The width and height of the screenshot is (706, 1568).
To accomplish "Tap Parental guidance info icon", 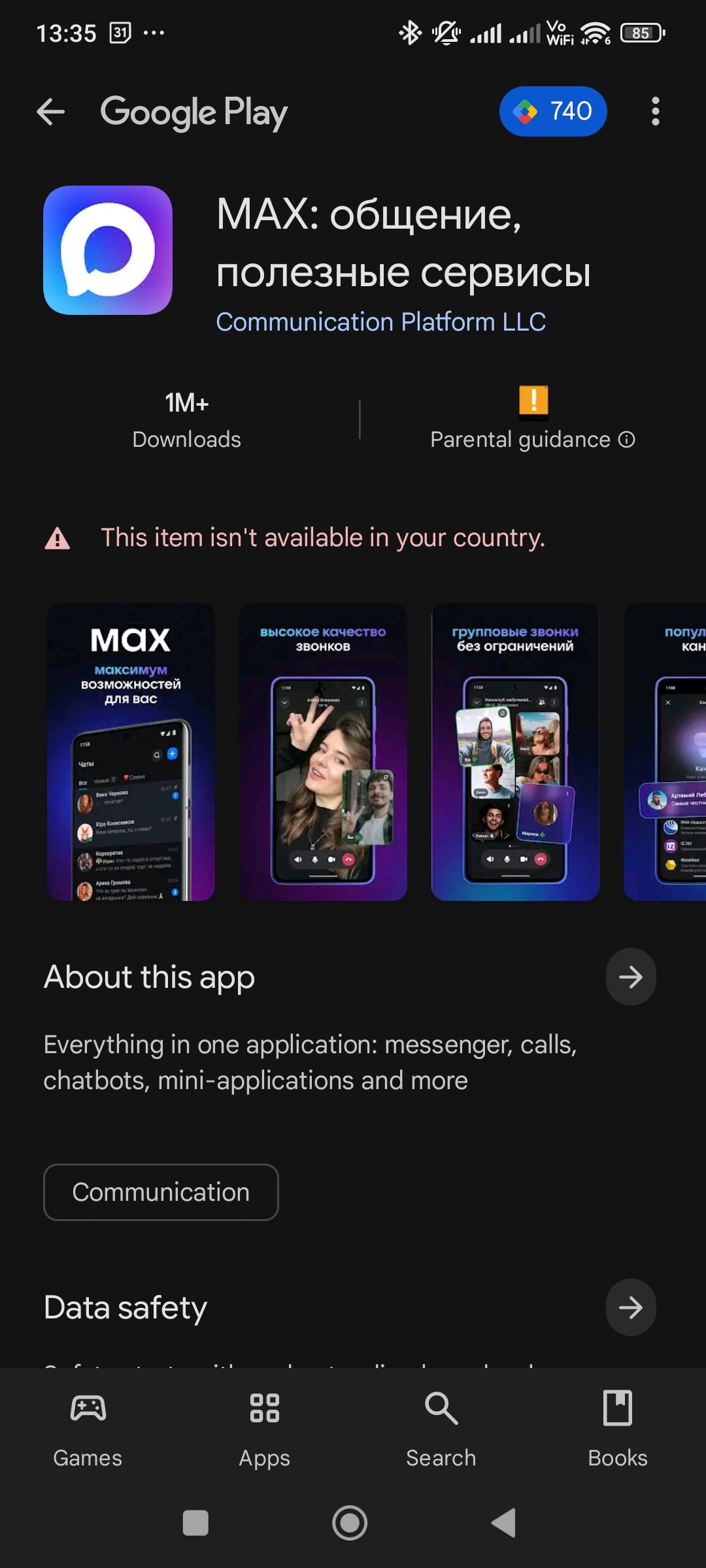I will (627, 440).
